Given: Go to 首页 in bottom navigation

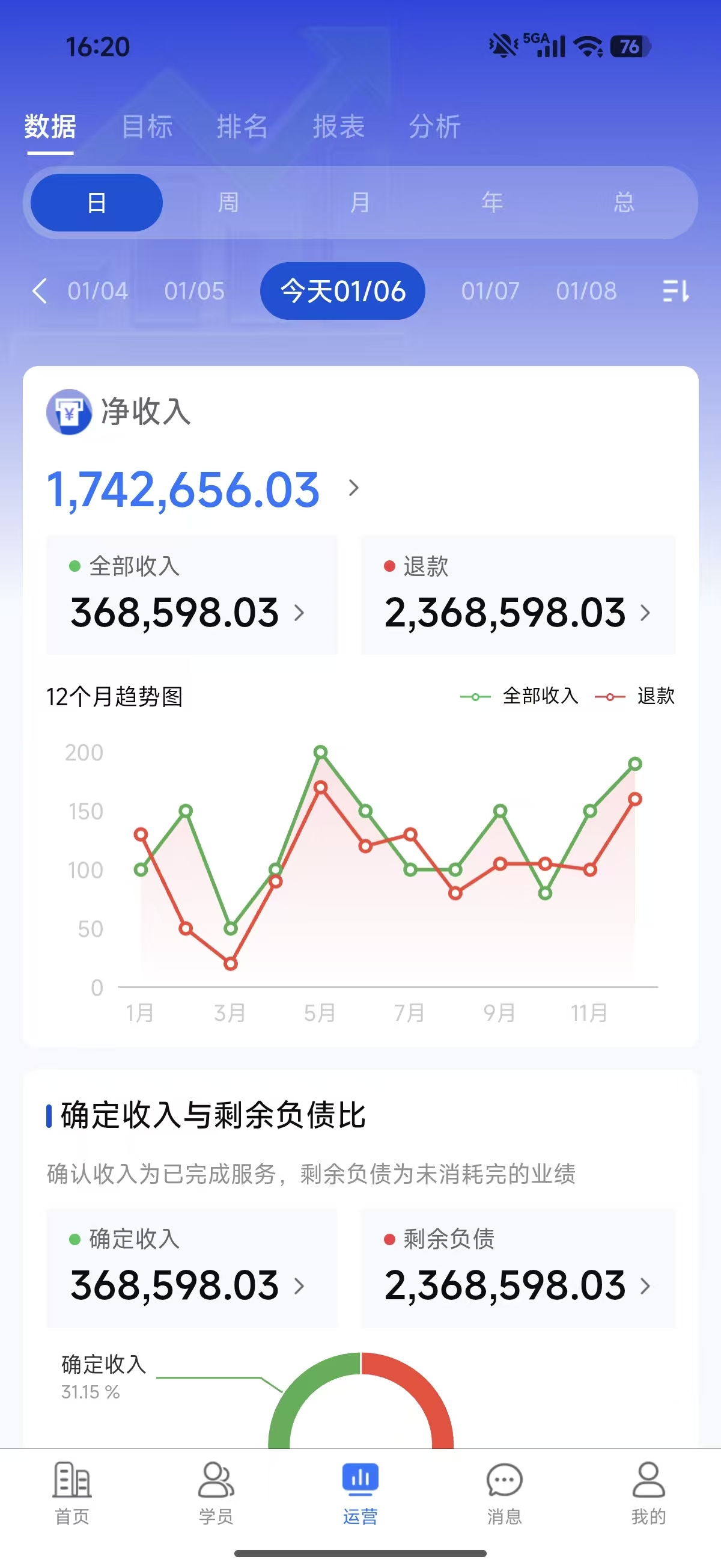Looking at the screenshot, I should pos(73,1492).
